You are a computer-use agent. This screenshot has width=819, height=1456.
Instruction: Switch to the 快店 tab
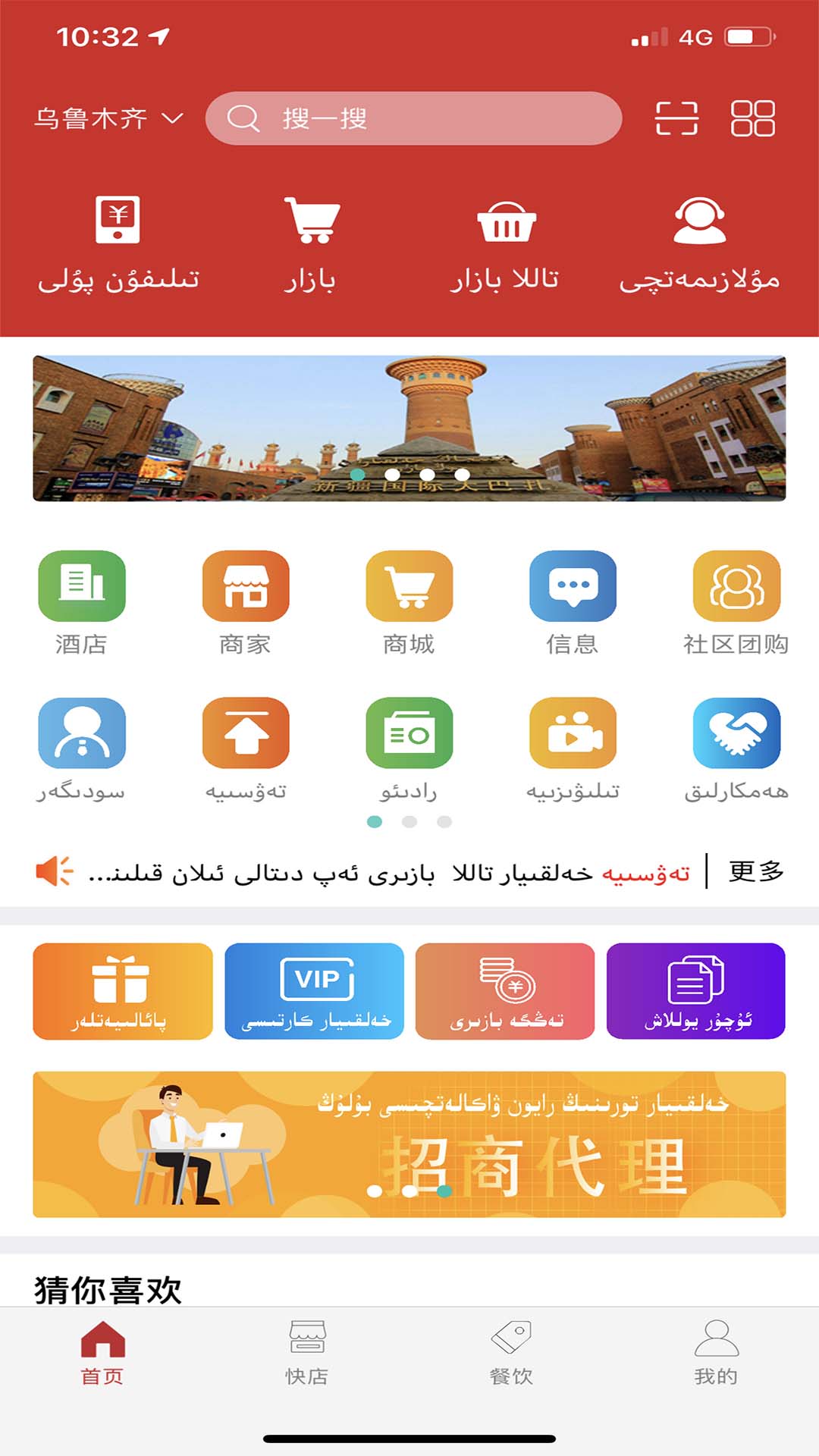tap(307, 1354)
